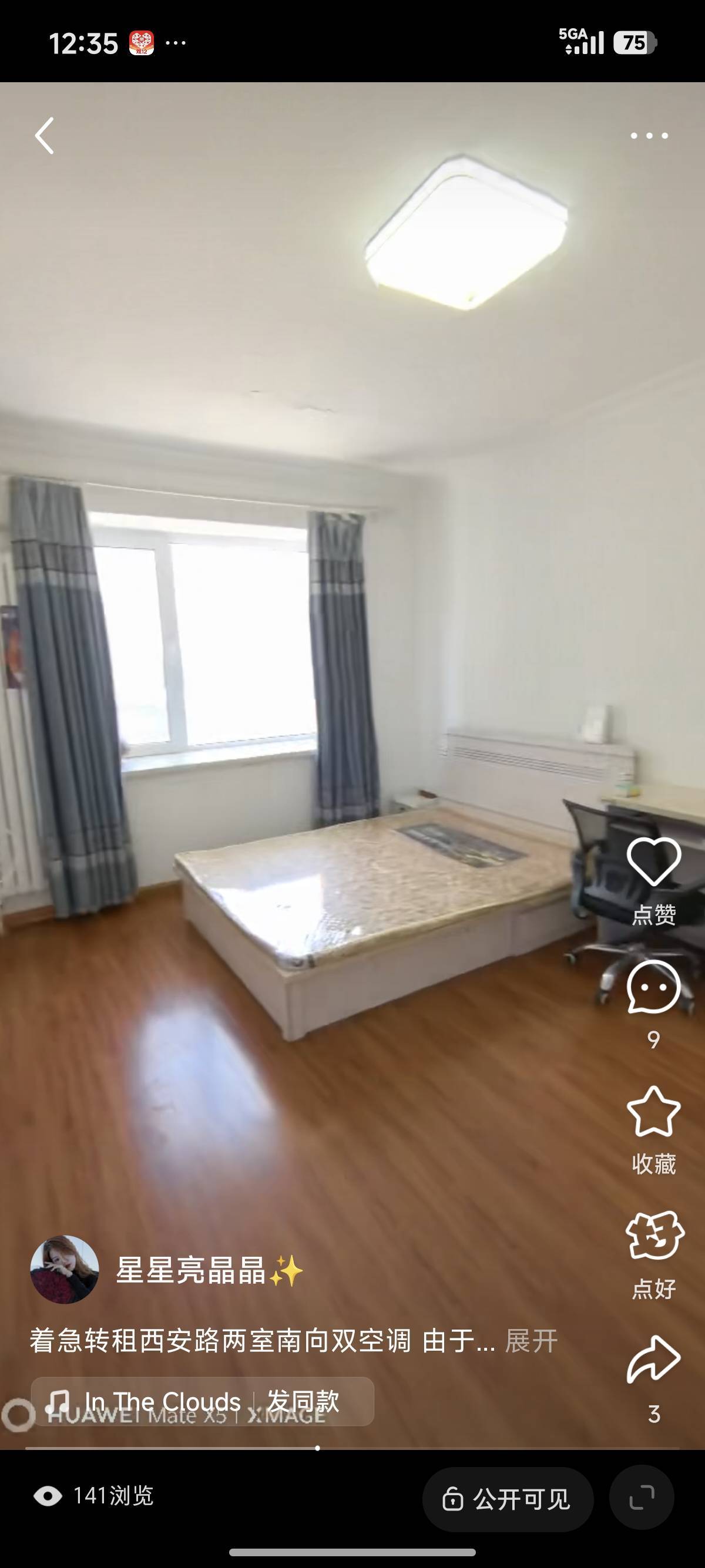
Task: Change visibility via 公开可见 button
Action: tap(508, 1499)
